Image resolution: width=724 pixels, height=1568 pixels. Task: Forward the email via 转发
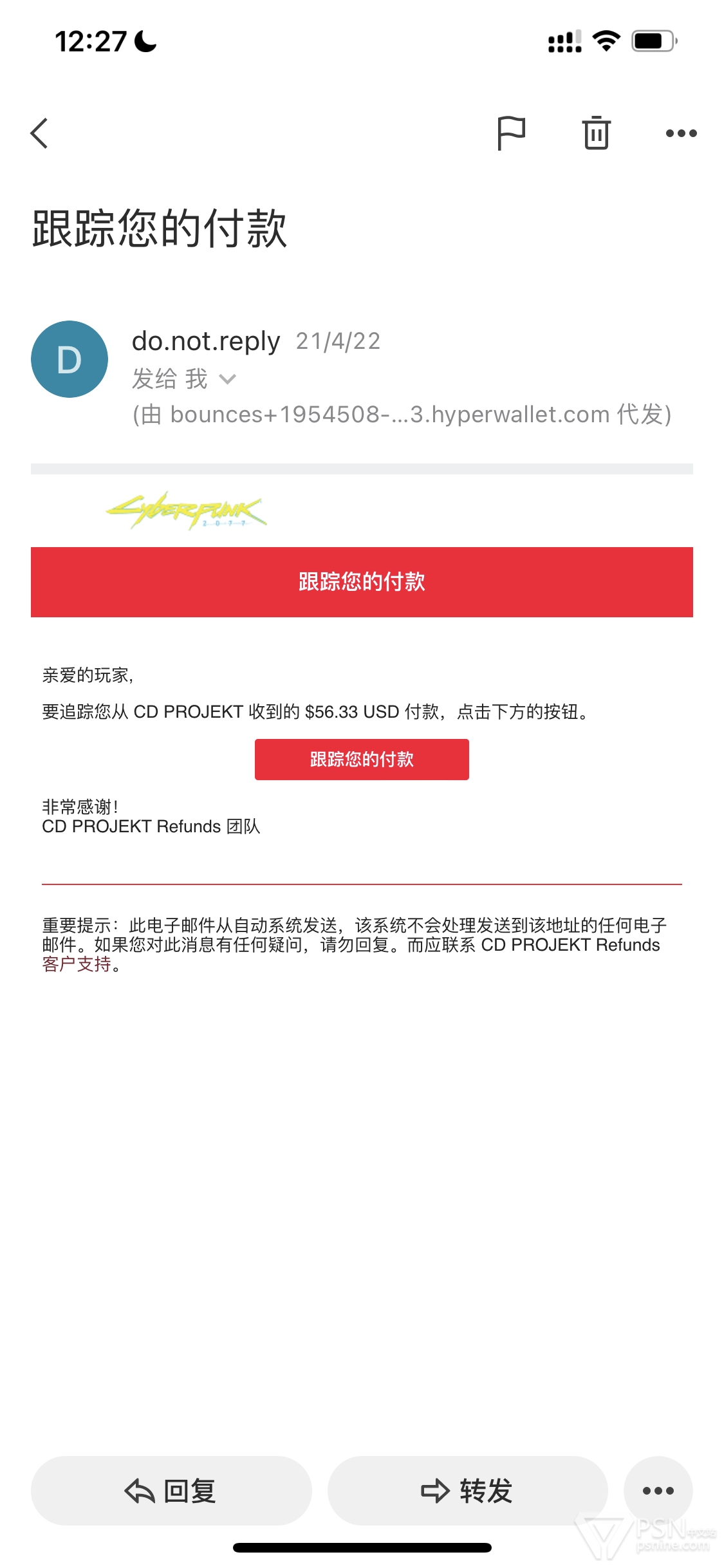[x=468, y=1491]
